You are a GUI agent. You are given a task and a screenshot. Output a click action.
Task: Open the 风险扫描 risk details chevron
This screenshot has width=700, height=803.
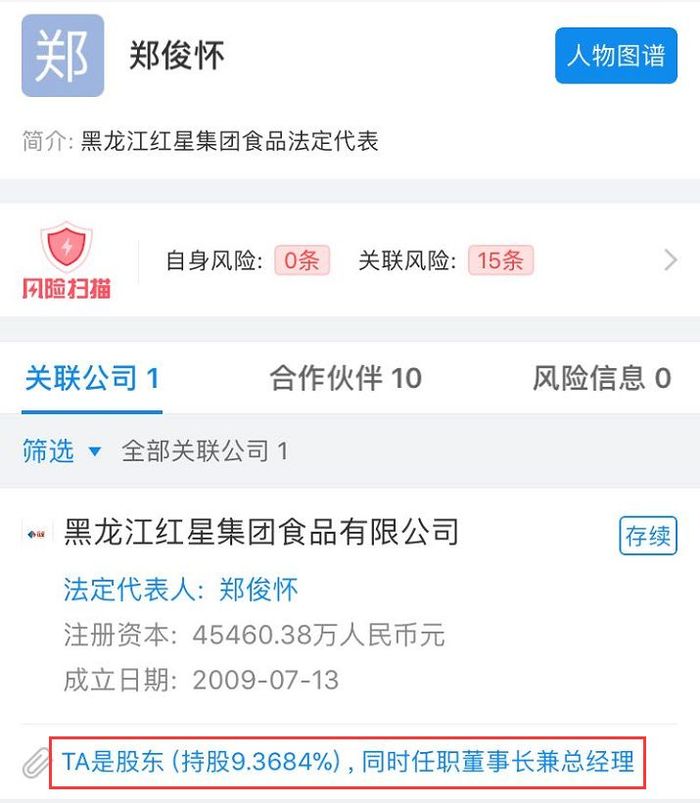point(670,261)
